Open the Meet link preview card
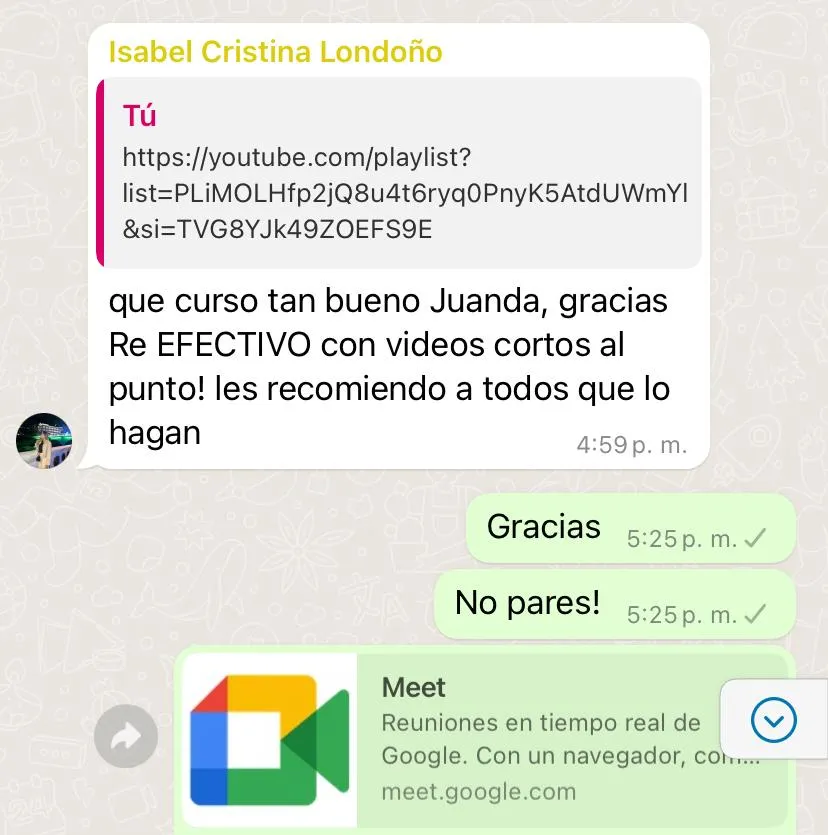 [485, 740]
